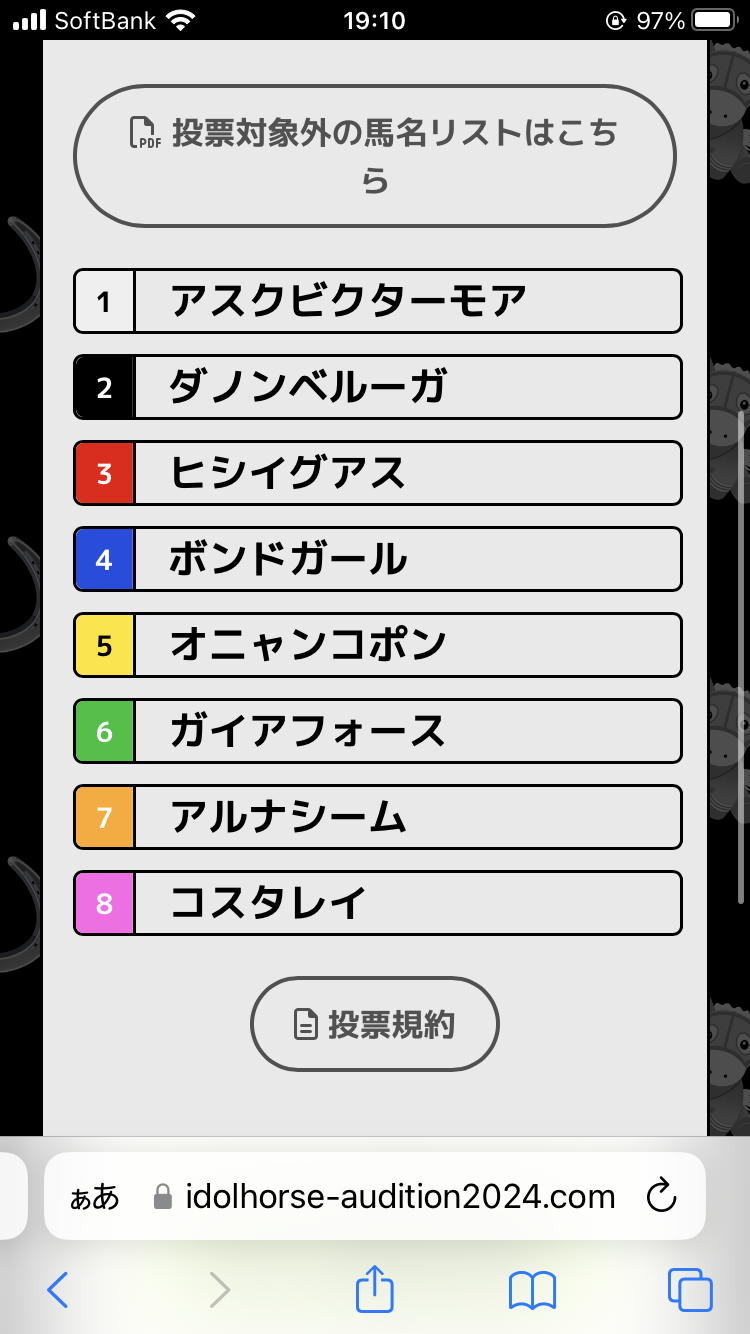Reload the page in Safari

661,1196
